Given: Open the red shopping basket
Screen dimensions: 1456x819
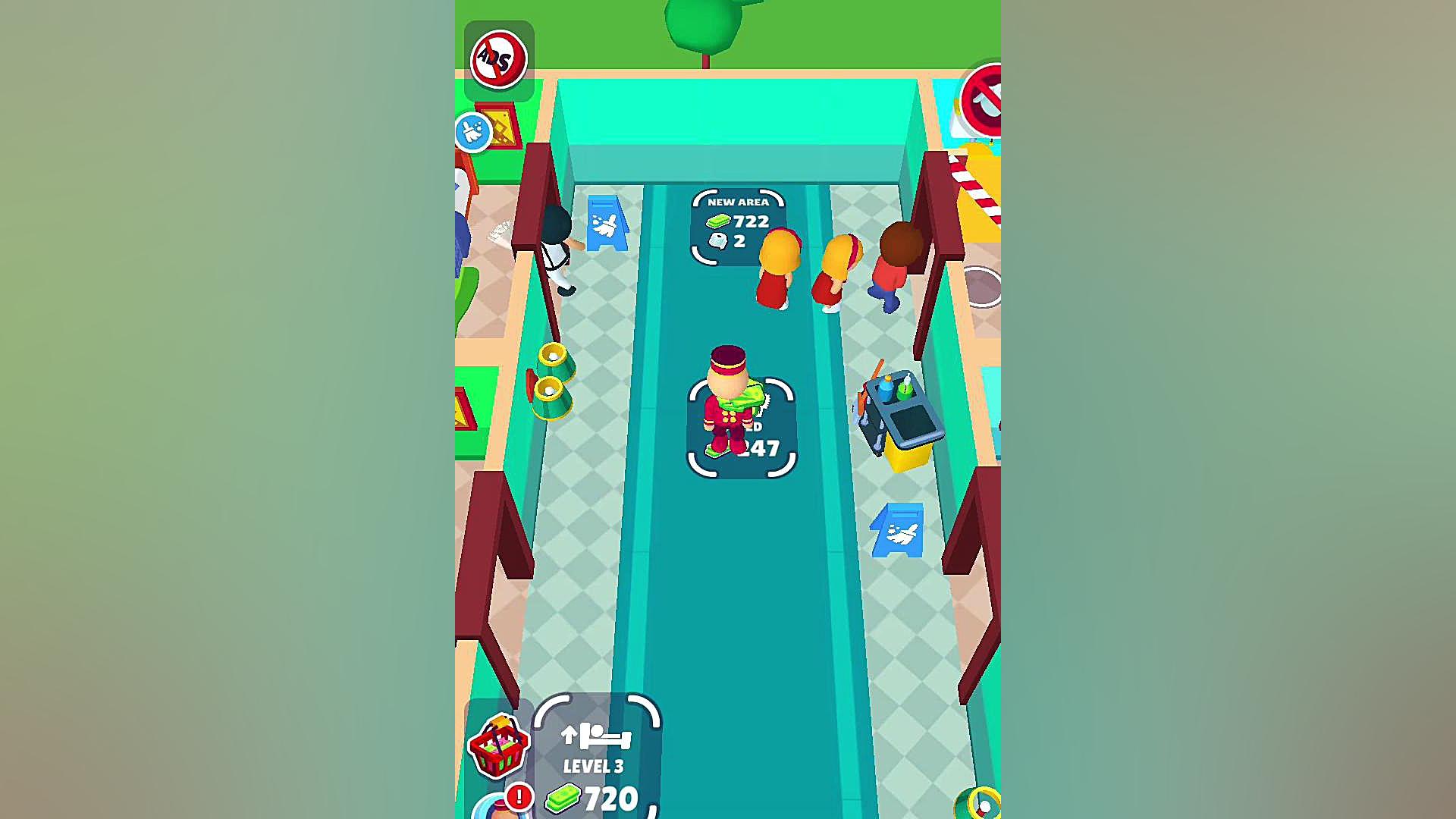Looking at the screenshot, I should pos(497,746).
